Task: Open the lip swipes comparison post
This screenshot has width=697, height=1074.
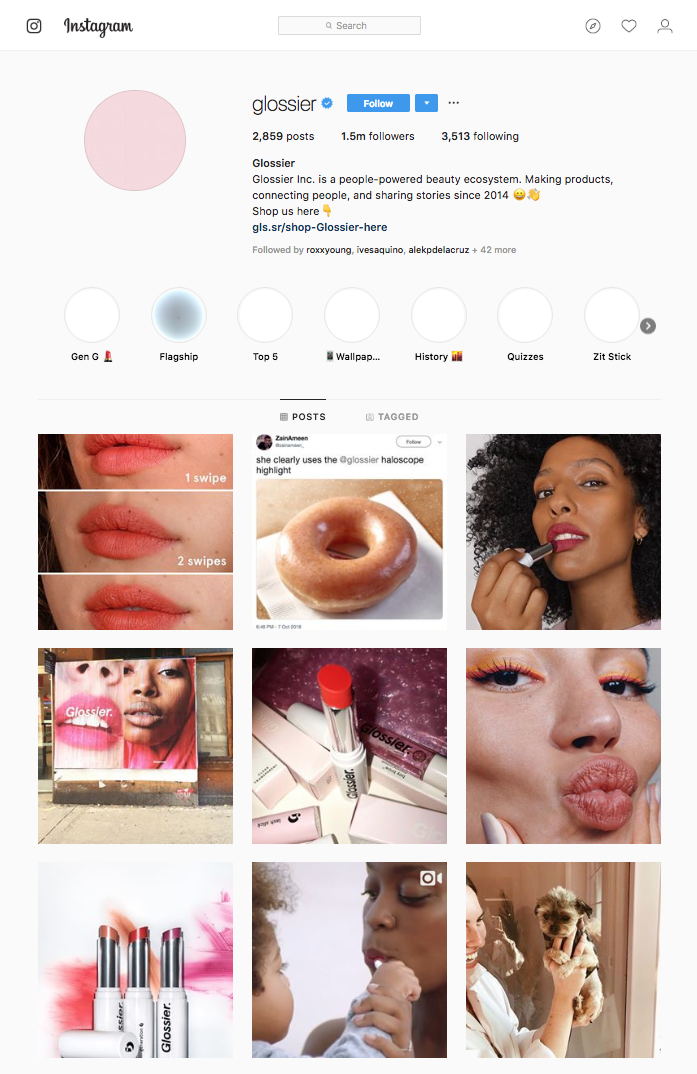Action: (135, 532)
